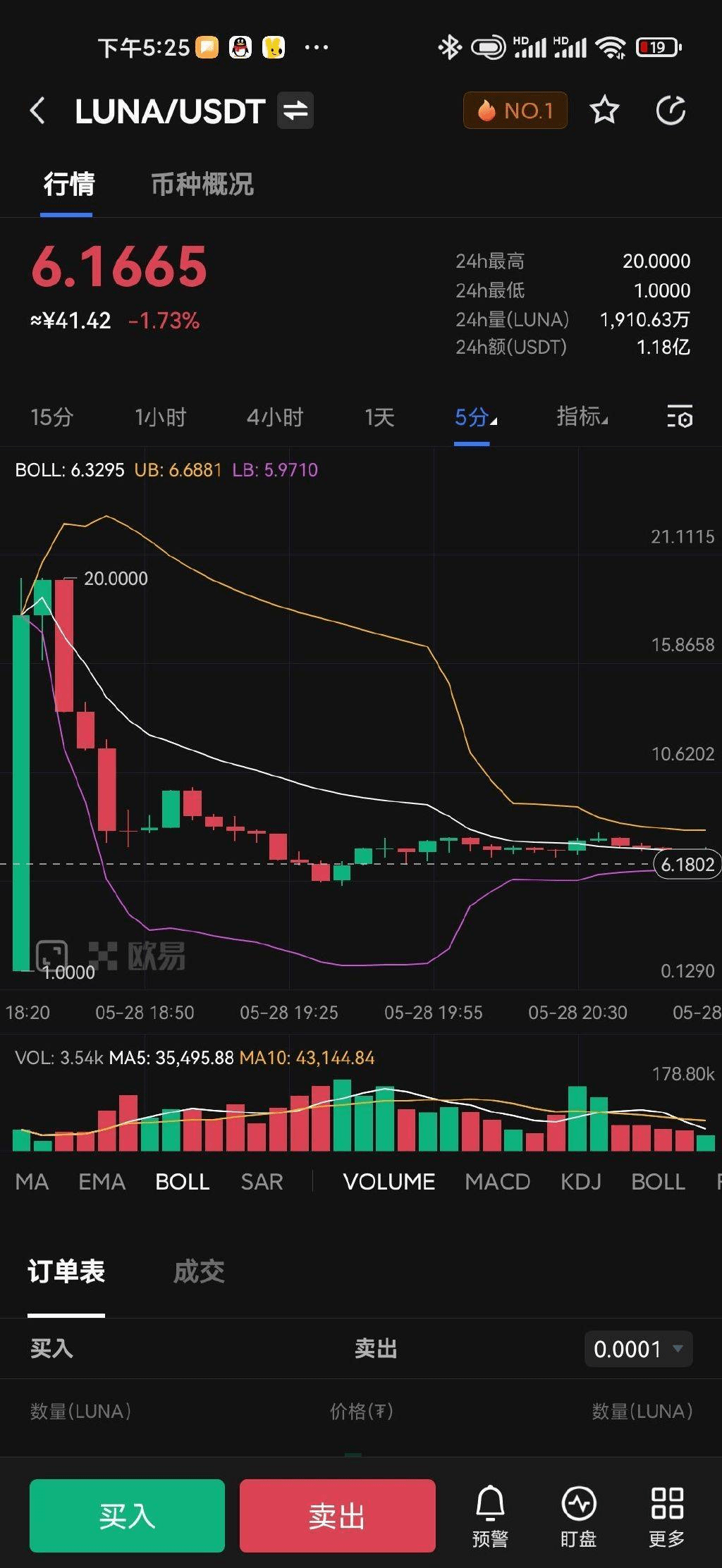
Task: Select the 1天 chart interval
Action: (379, 417)
